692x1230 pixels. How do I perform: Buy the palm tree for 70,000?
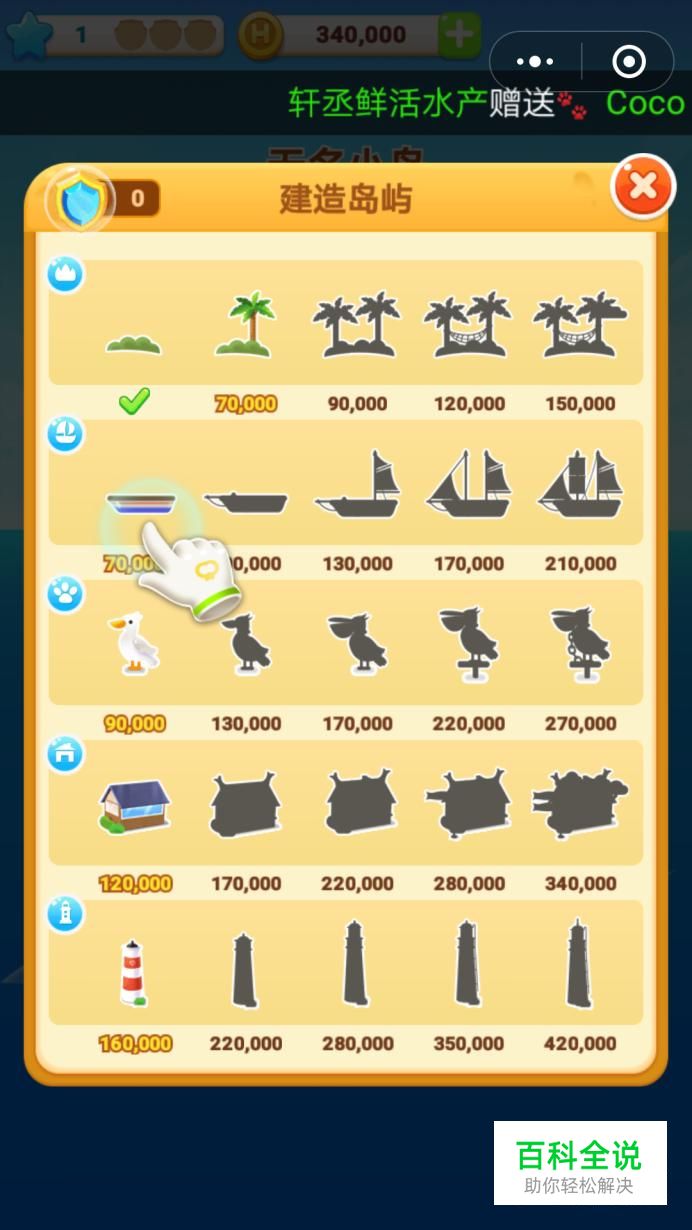tap(245, 327)
